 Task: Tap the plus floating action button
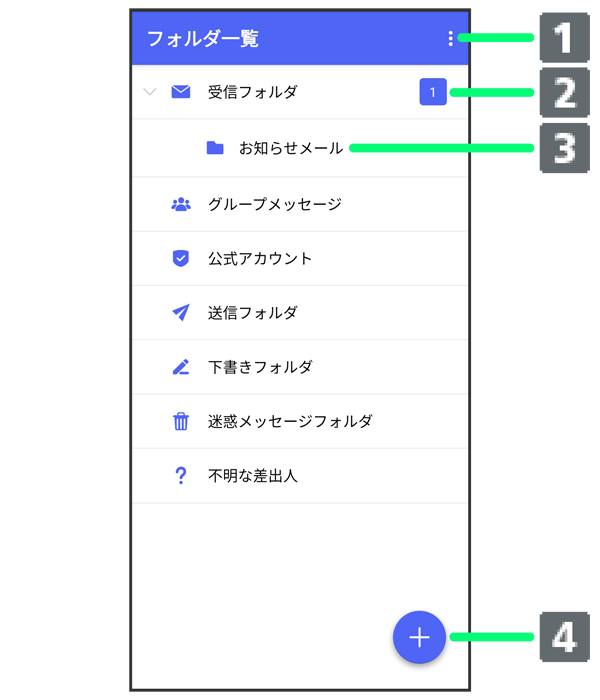419,637
